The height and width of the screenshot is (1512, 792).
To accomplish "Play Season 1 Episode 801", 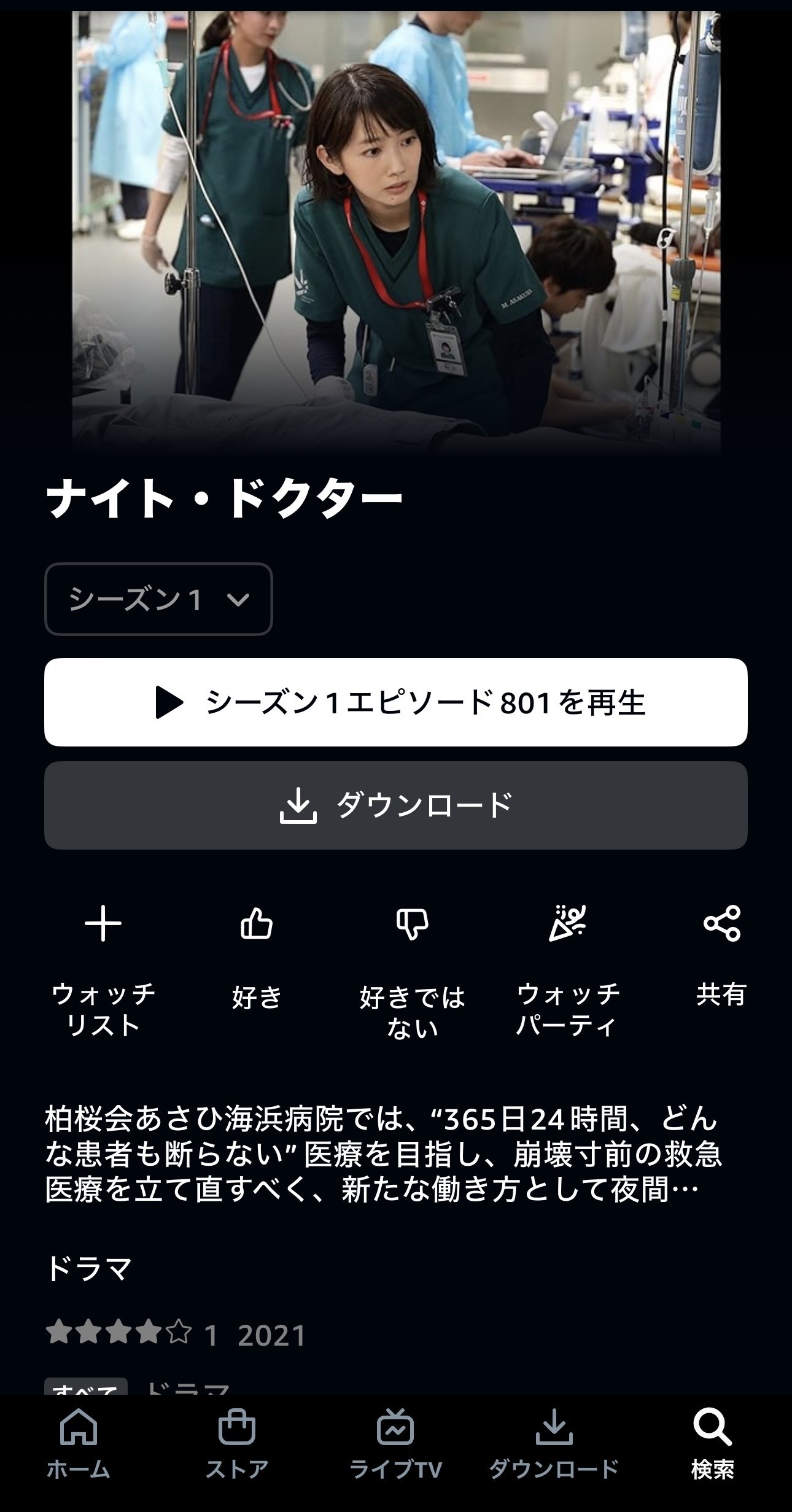I will pyautogui.click(x=395, y=702).
